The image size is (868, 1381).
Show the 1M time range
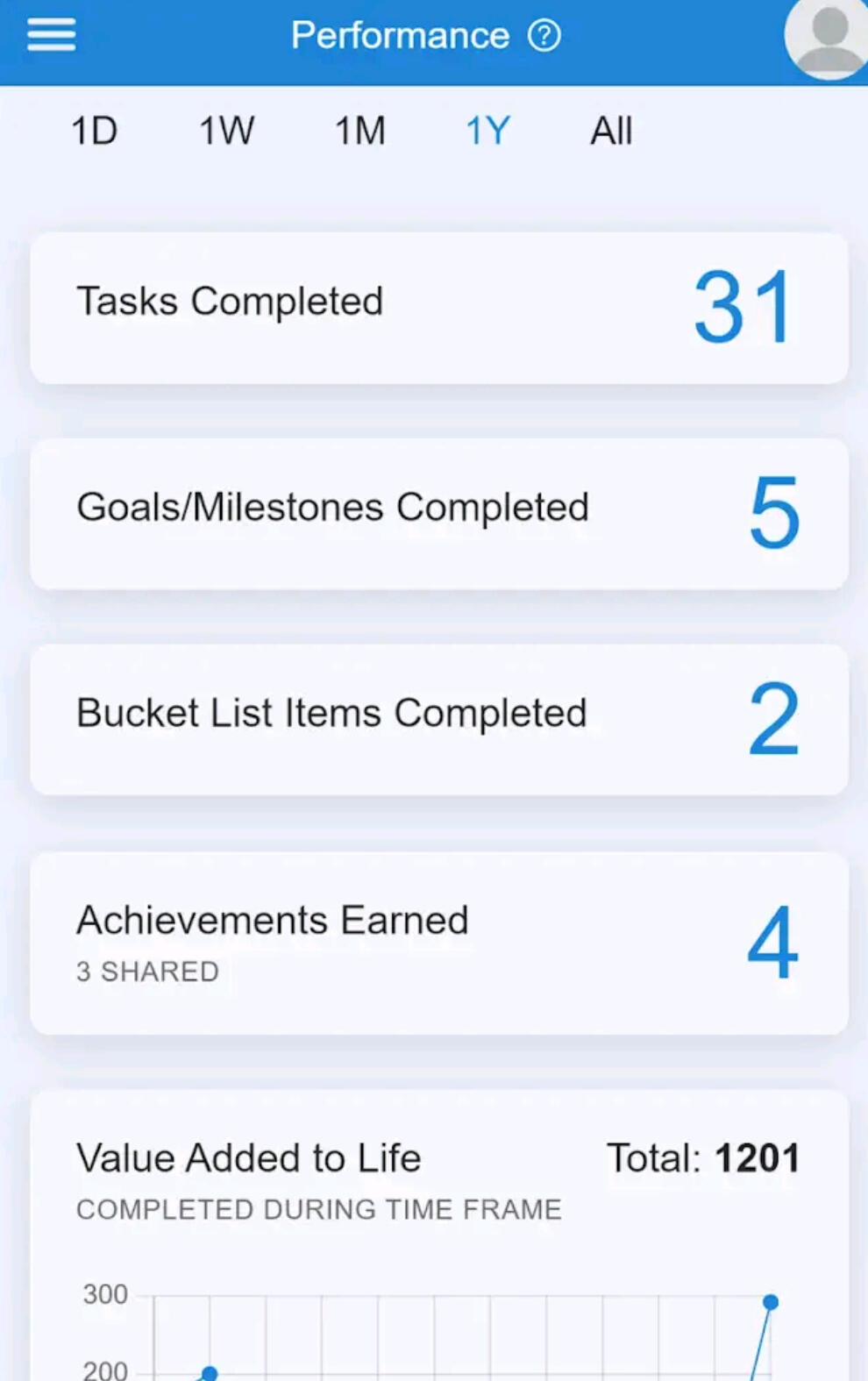pos(359,132)
